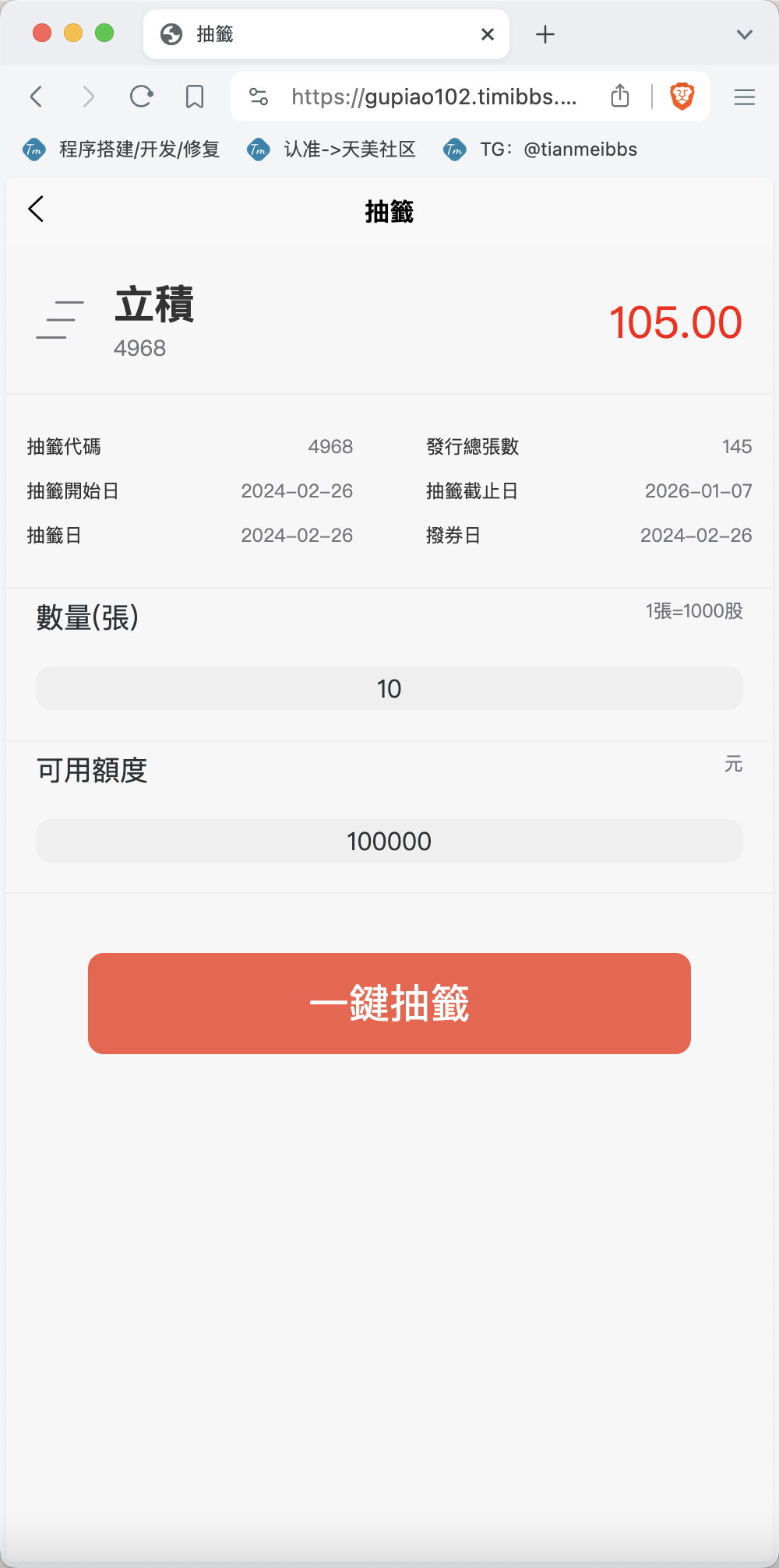Go back in browser history
779x1568 pixels.
pos(36,97)
